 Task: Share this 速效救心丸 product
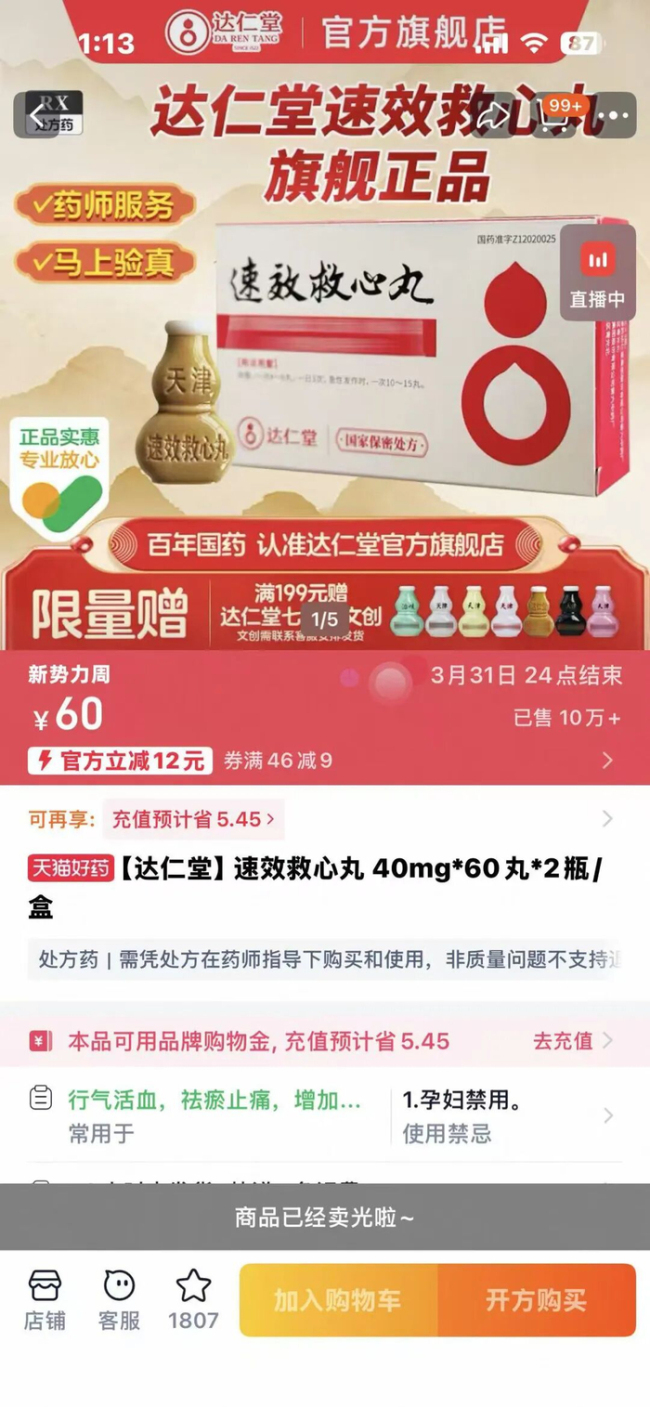[493, 116]
